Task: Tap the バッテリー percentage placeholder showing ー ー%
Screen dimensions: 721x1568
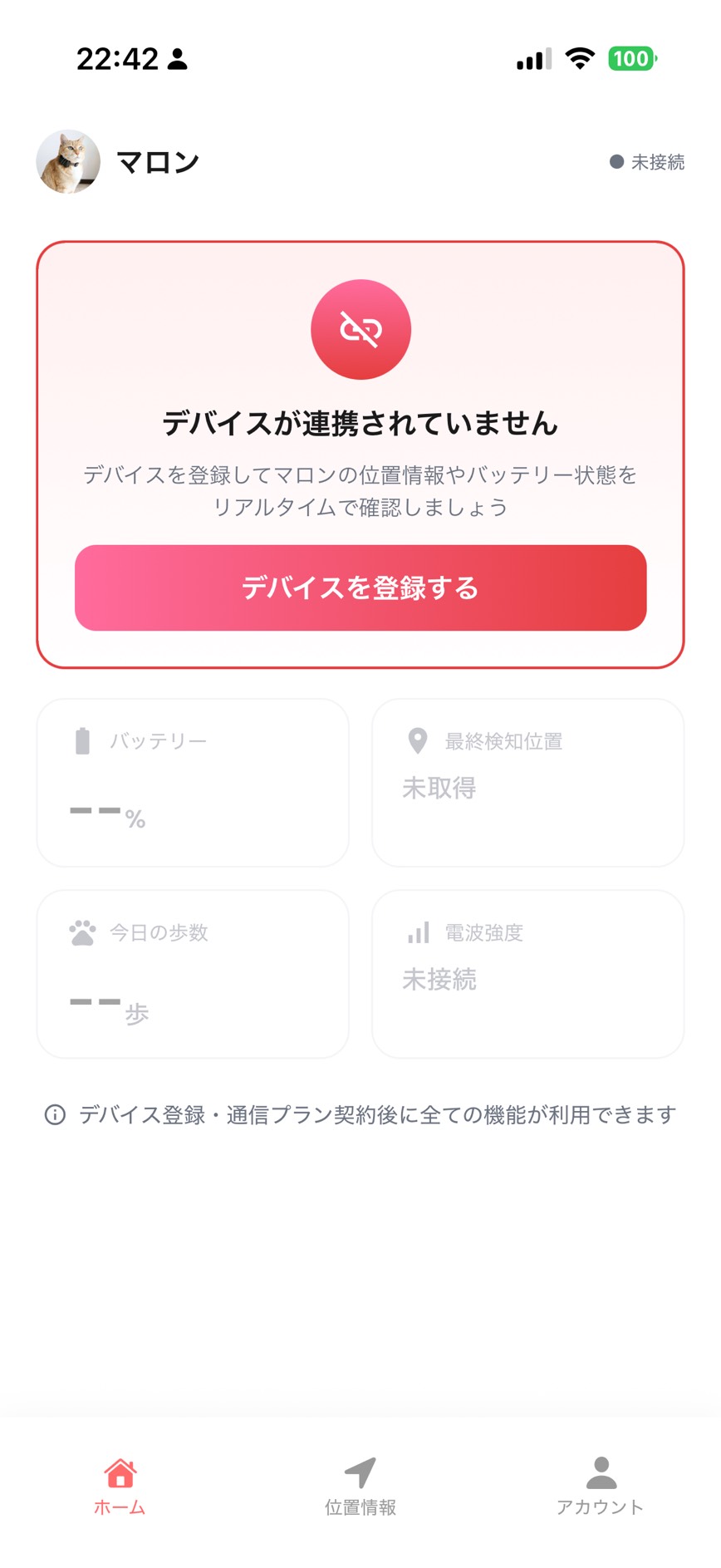Action: click(107, 815)
